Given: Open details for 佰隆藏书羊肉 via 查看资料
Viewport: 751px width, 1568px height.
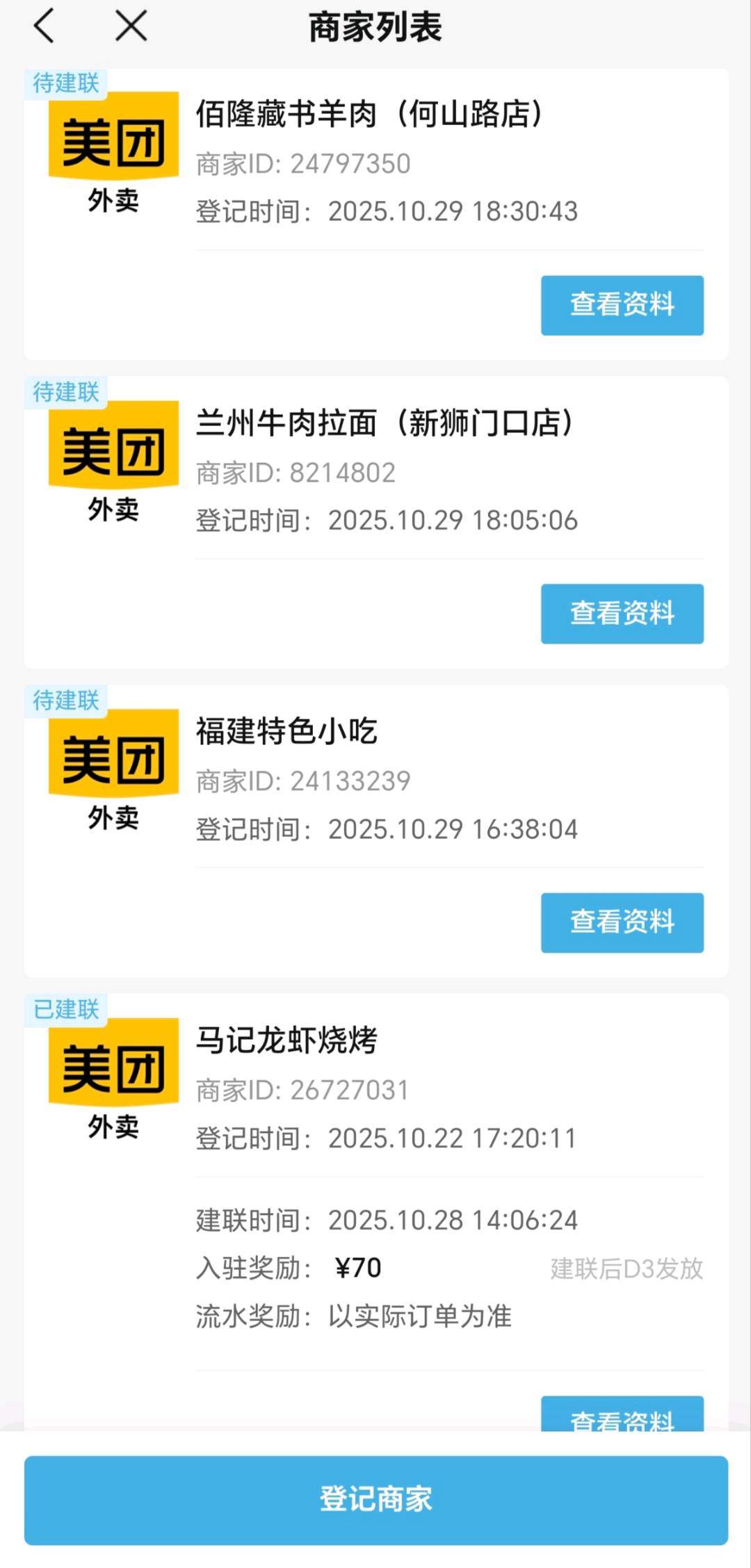Looking at the screenshot, I should pos(622,305).
